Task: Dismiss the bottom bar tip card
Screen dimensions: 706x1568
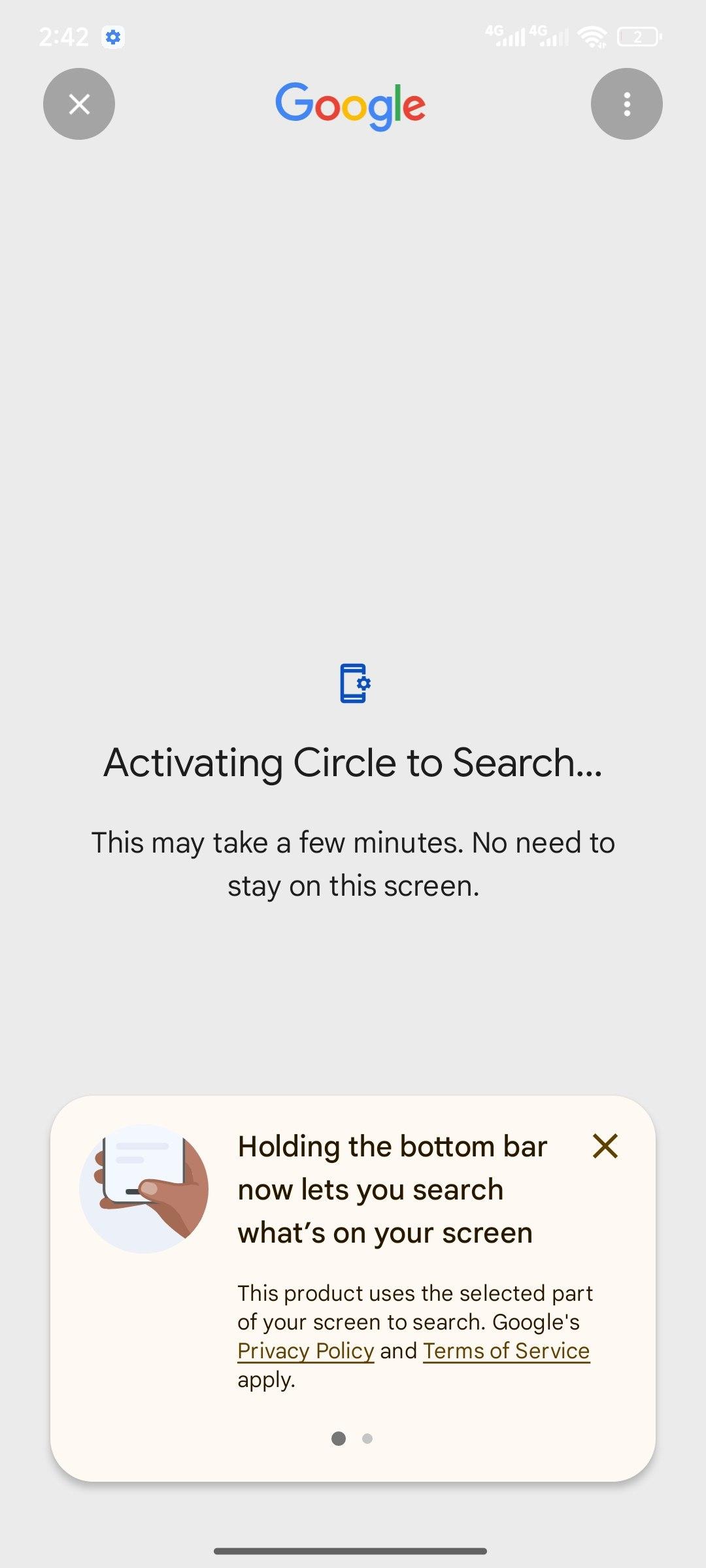Action: (x=605, y=1146)
